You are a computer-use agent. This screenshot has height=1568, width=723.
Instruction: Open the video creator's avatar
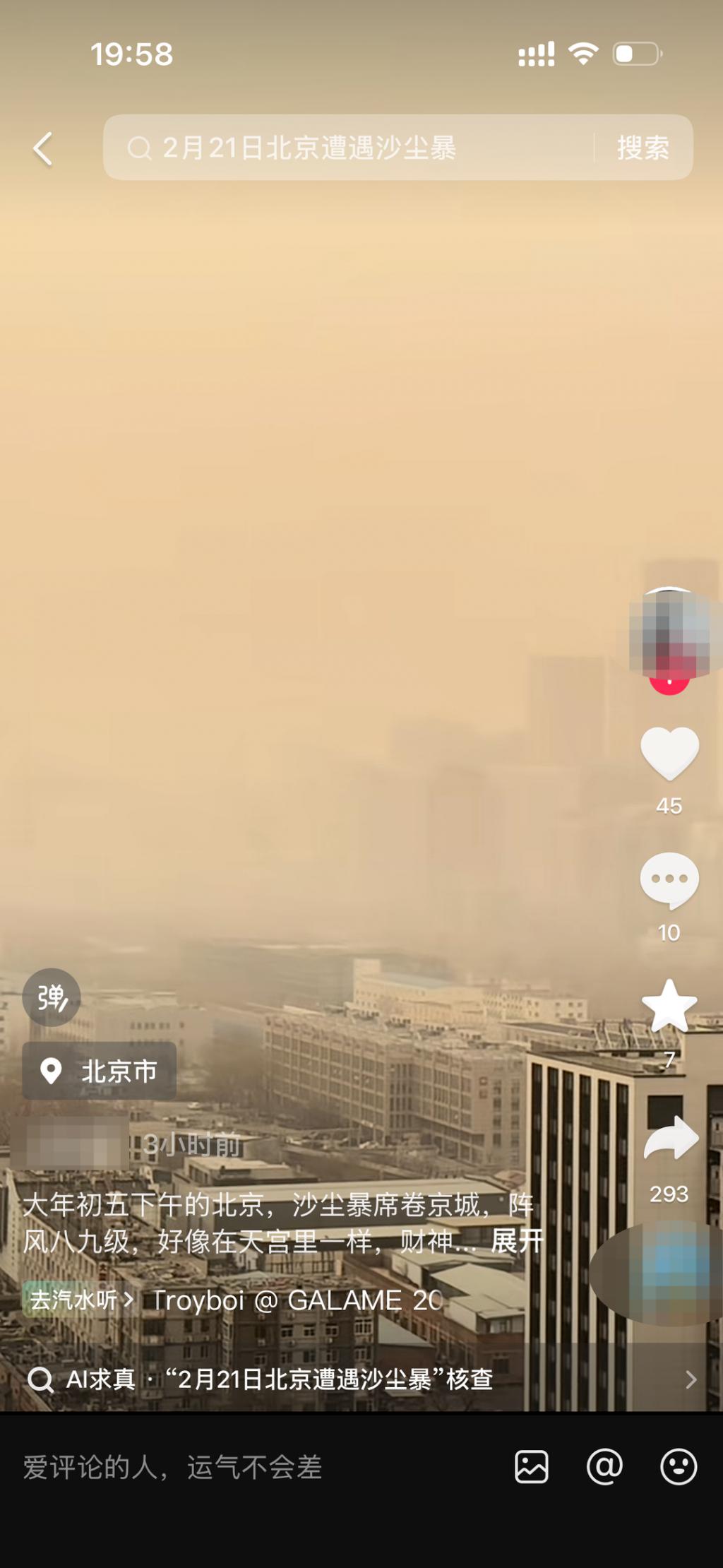(x=669, y=632)
